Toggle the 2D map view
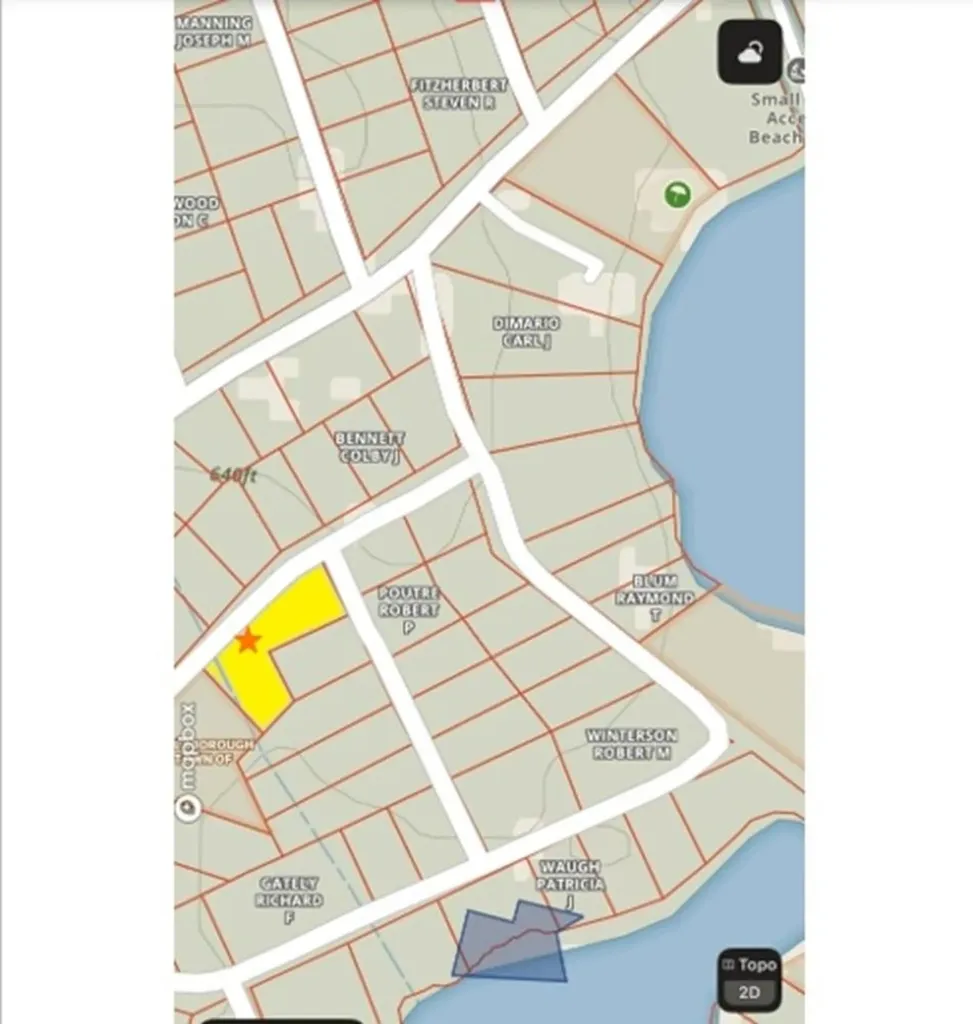This screenshot has width=973, height=1024. point(749,993)
